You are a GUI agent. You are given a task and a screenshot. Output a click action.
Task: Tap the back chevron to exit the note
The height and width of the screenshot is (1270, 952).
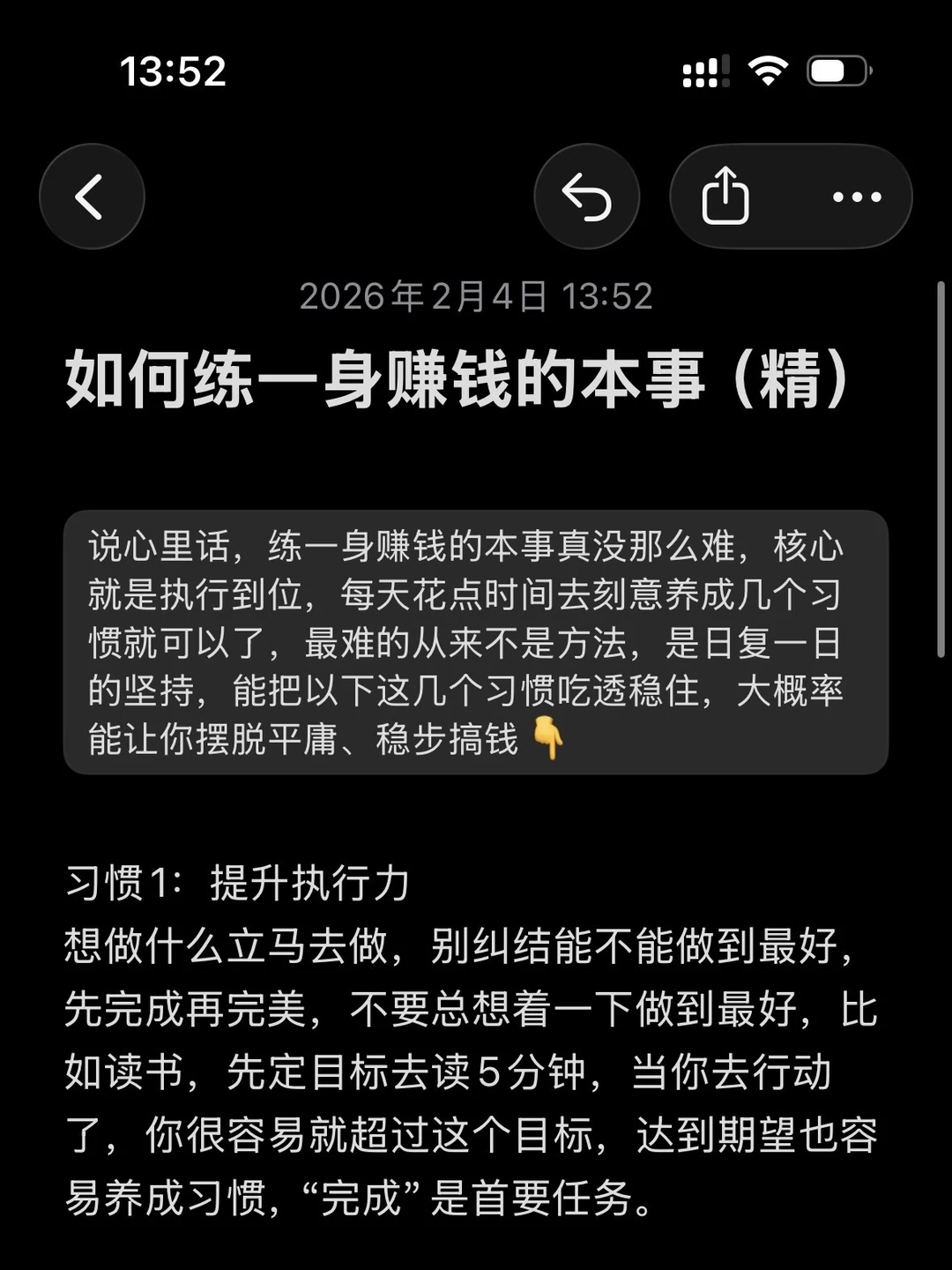point(92,197)
